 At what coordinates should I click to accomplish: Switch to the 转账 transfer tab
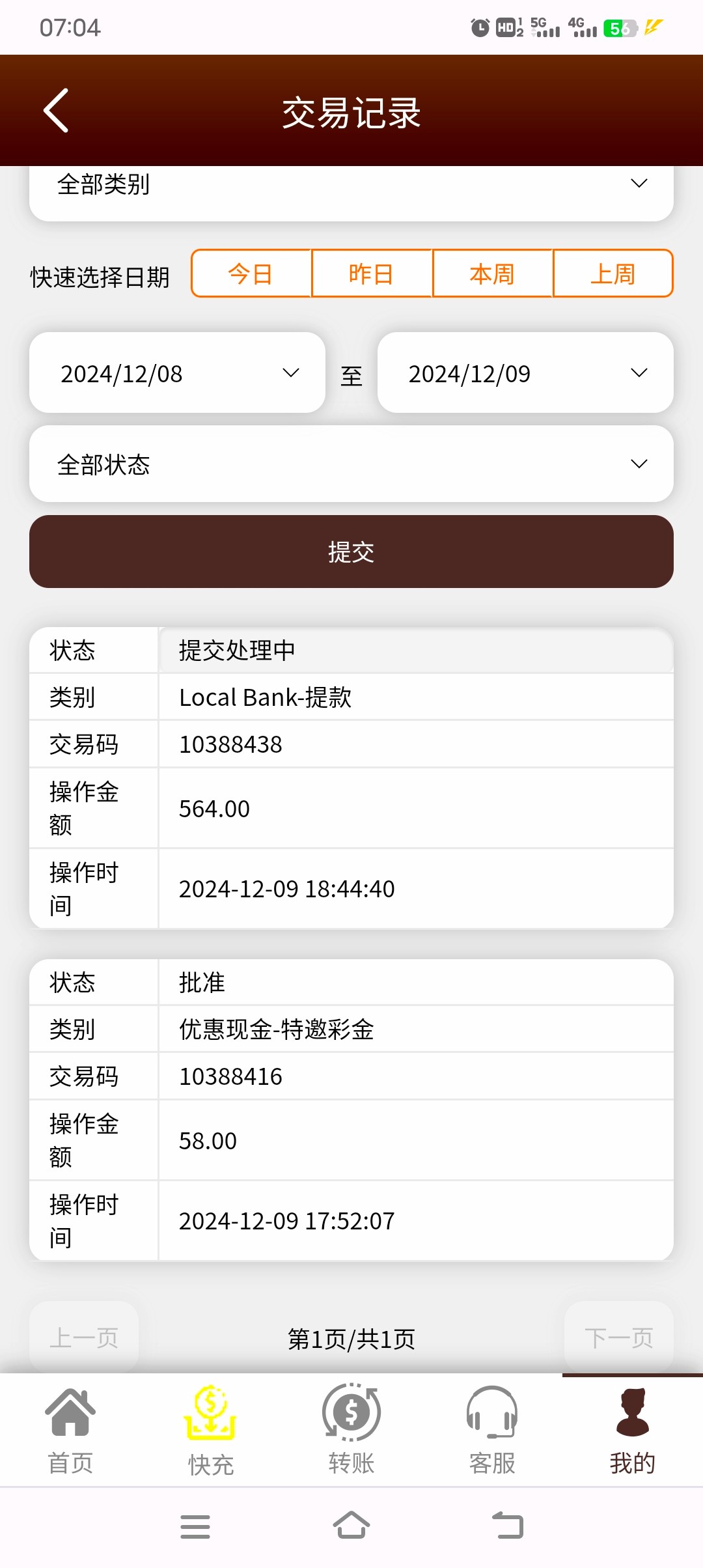(351, 1431)
